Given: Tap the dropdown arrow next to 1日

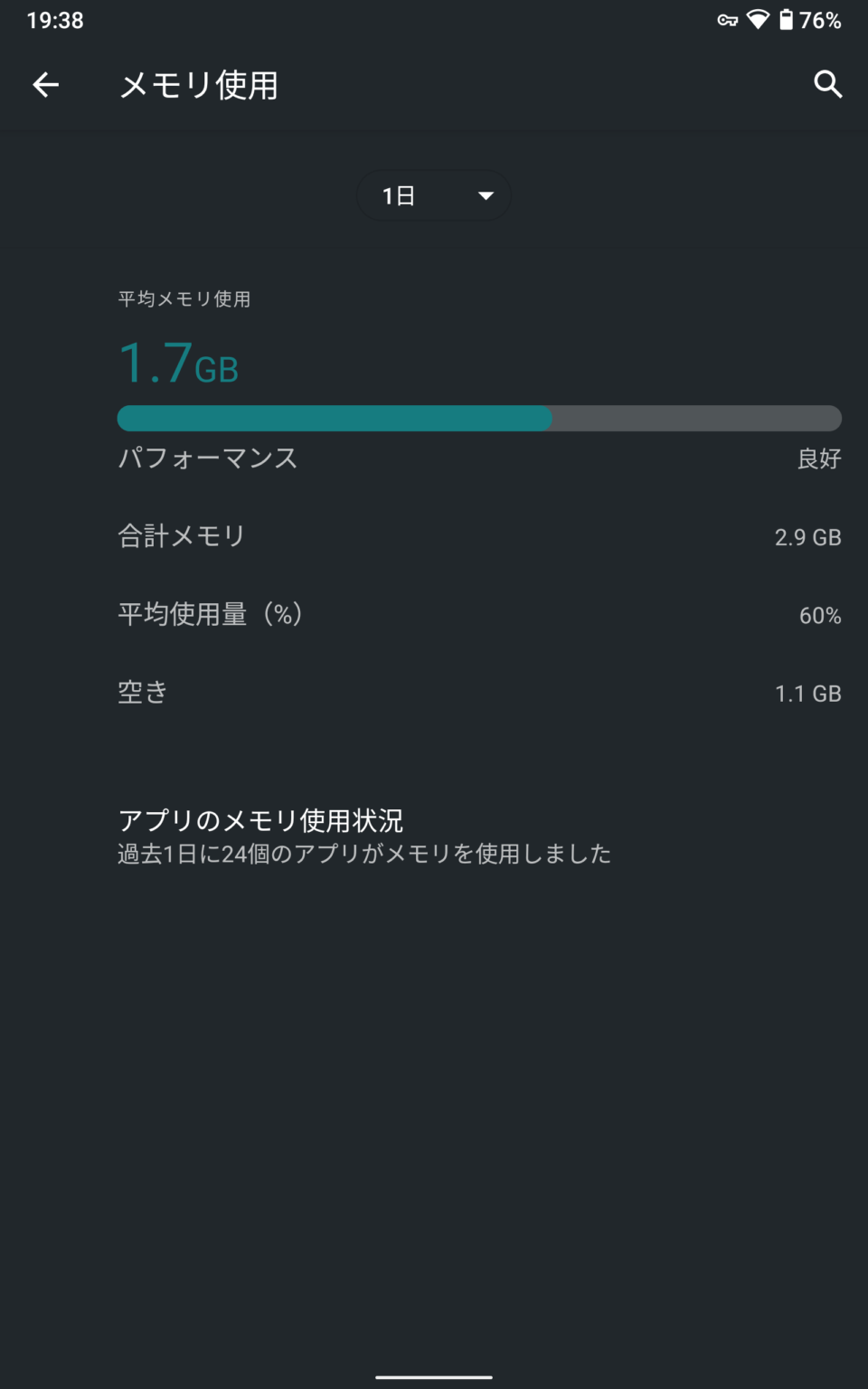Looking at the screenshot, I should (486, 194).
